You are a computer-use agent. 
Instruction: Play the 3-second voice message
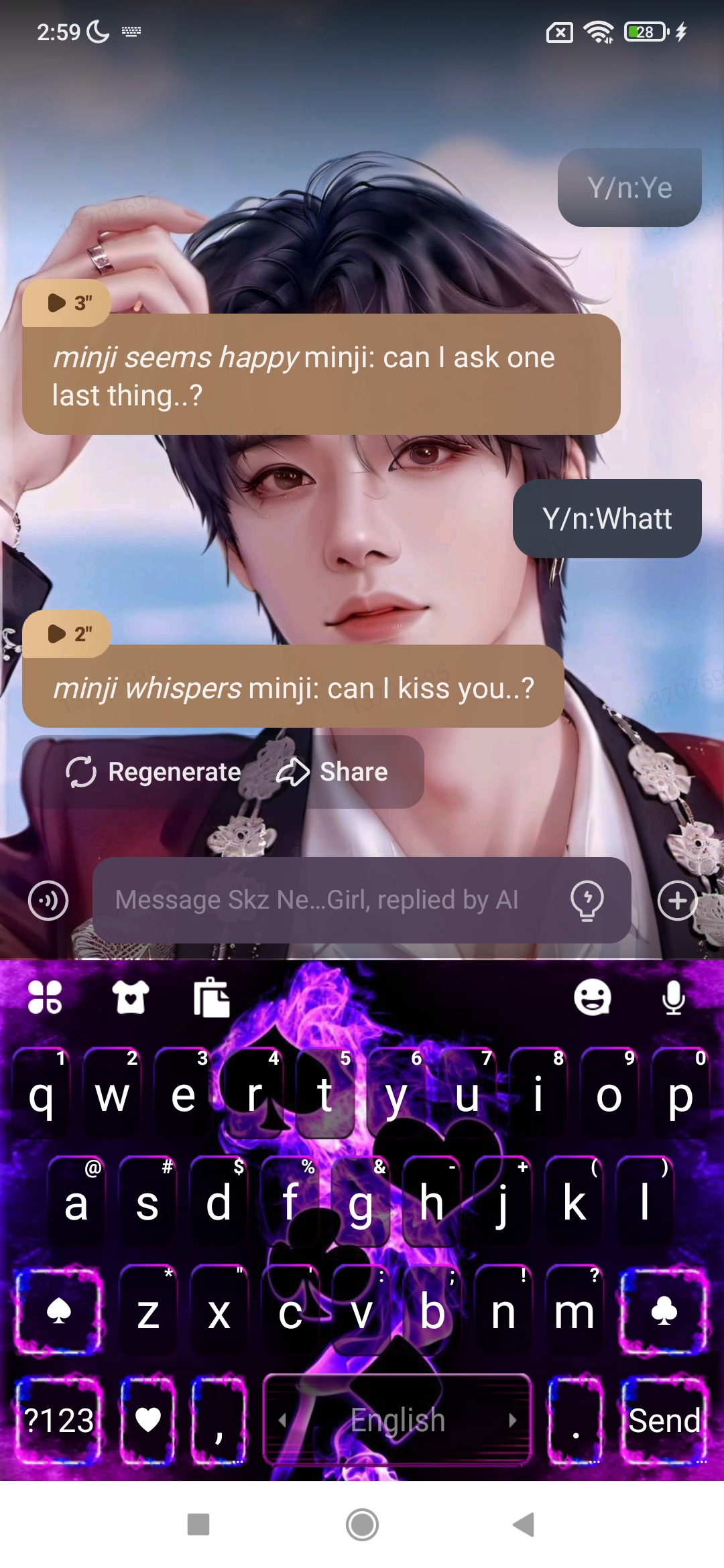click(66, 303)
